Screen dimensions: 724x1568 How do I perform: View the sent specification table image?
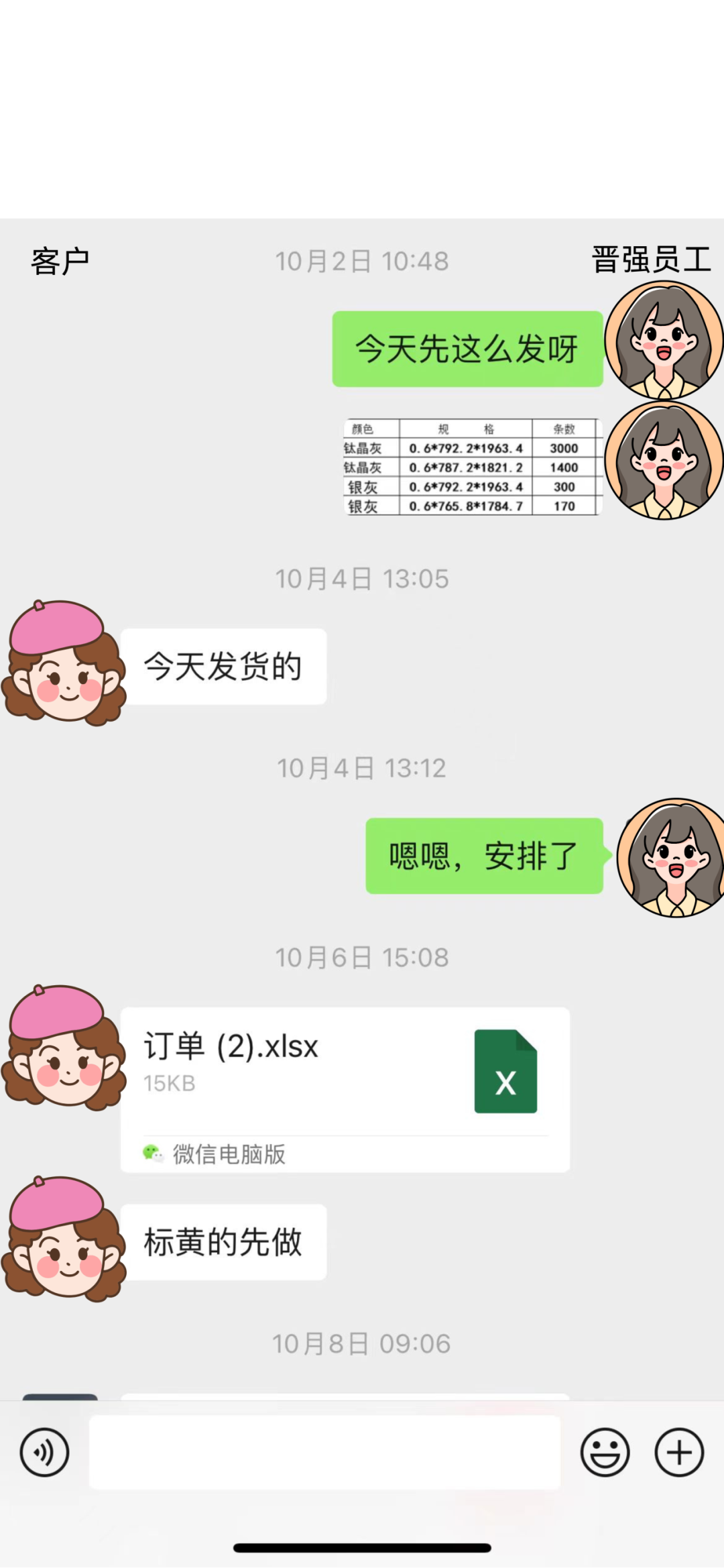point(473,467)
